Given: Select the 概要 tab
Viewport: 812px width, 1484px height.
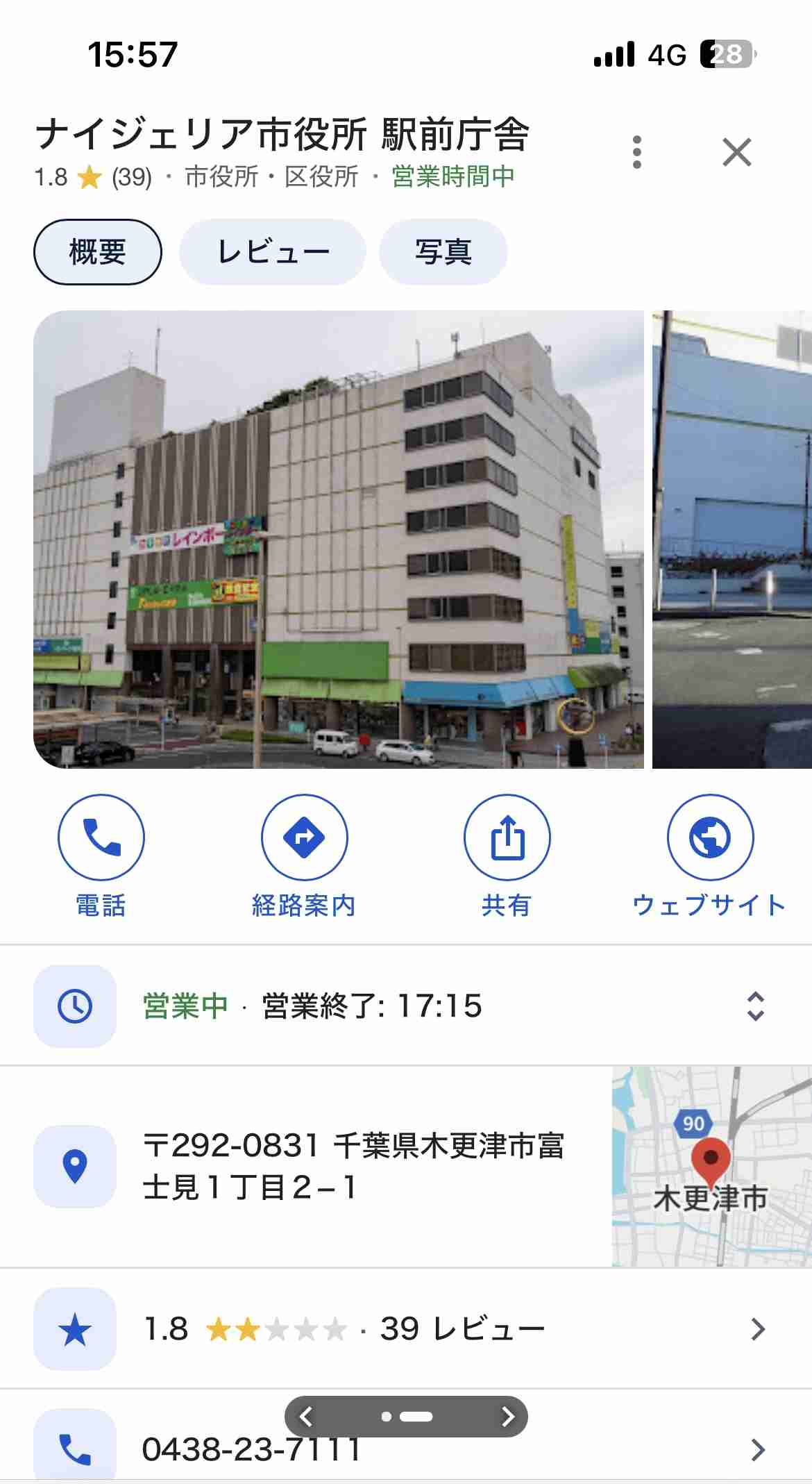Looking at the screenshot, I should tap(98, 252).
